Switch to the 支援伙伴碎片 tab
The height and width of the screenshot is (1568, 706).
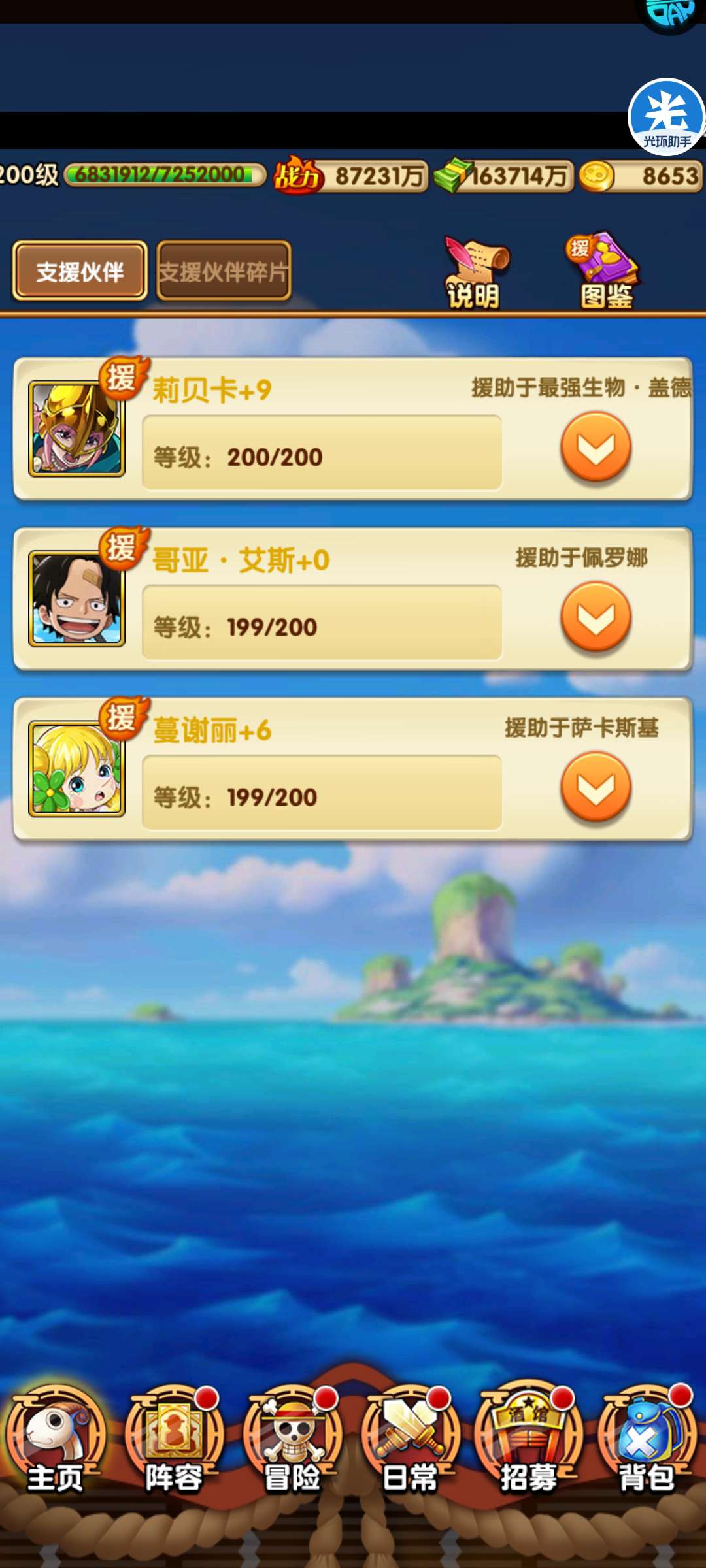224,271
